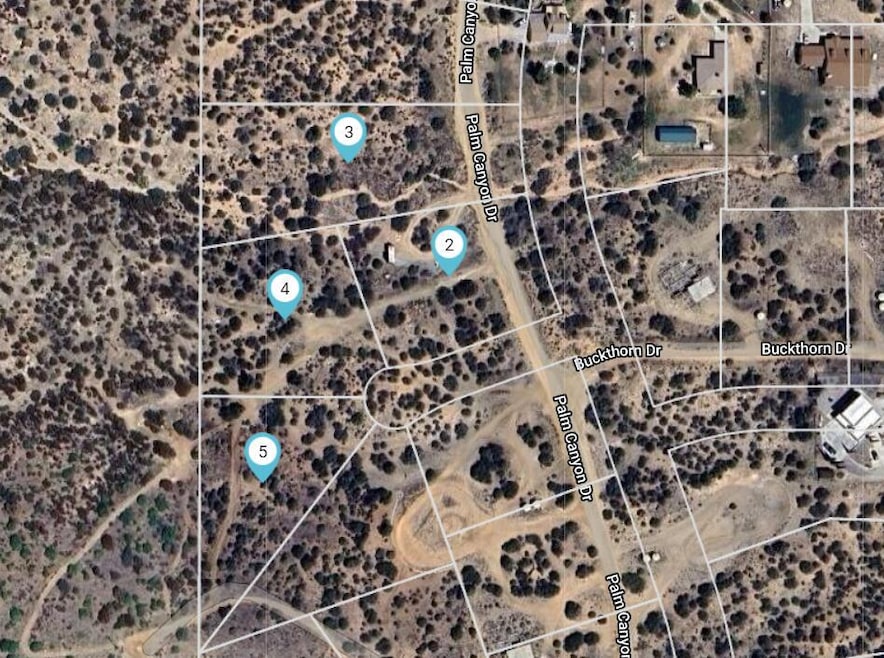
Task: Select map pin number 2
Action: (449, 246)
